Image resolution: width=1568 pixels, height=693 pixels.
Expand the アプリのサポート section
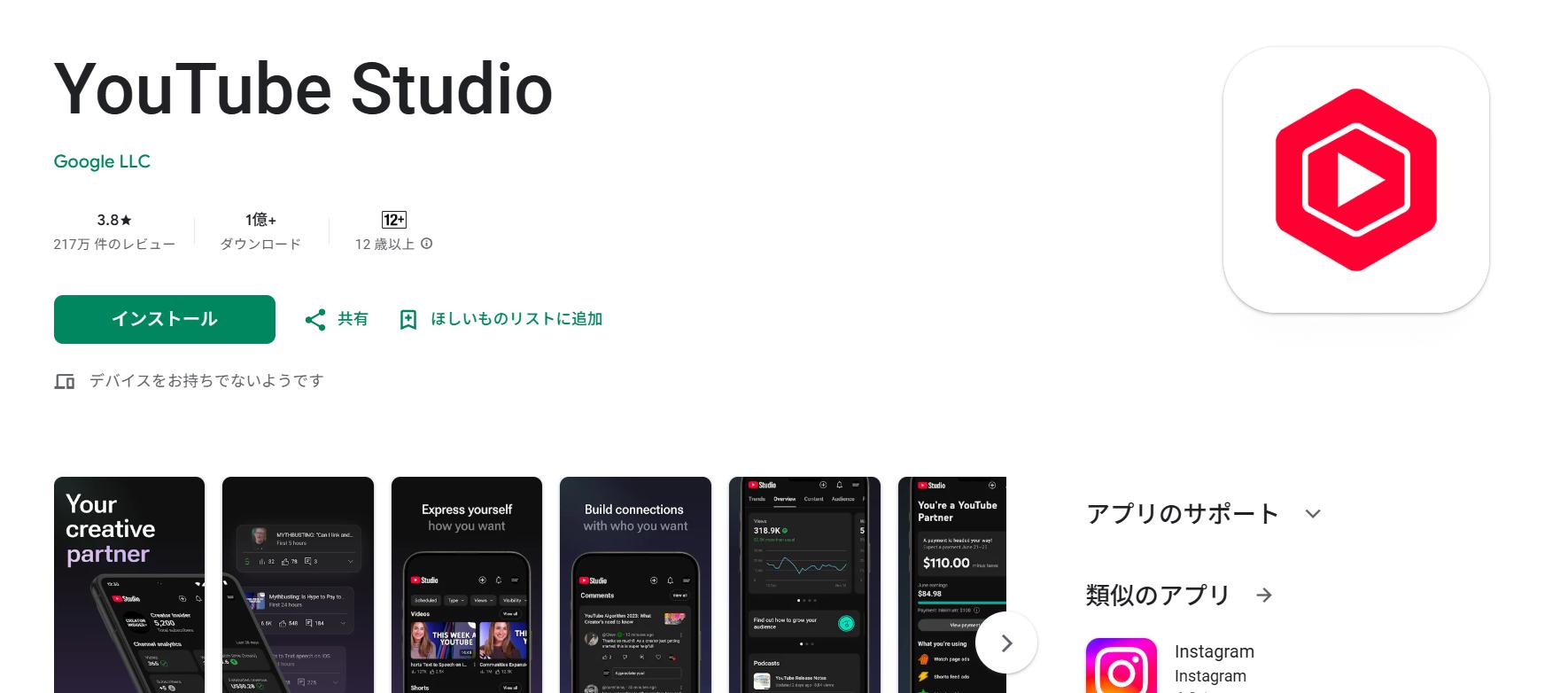[x=1313, y=514]
